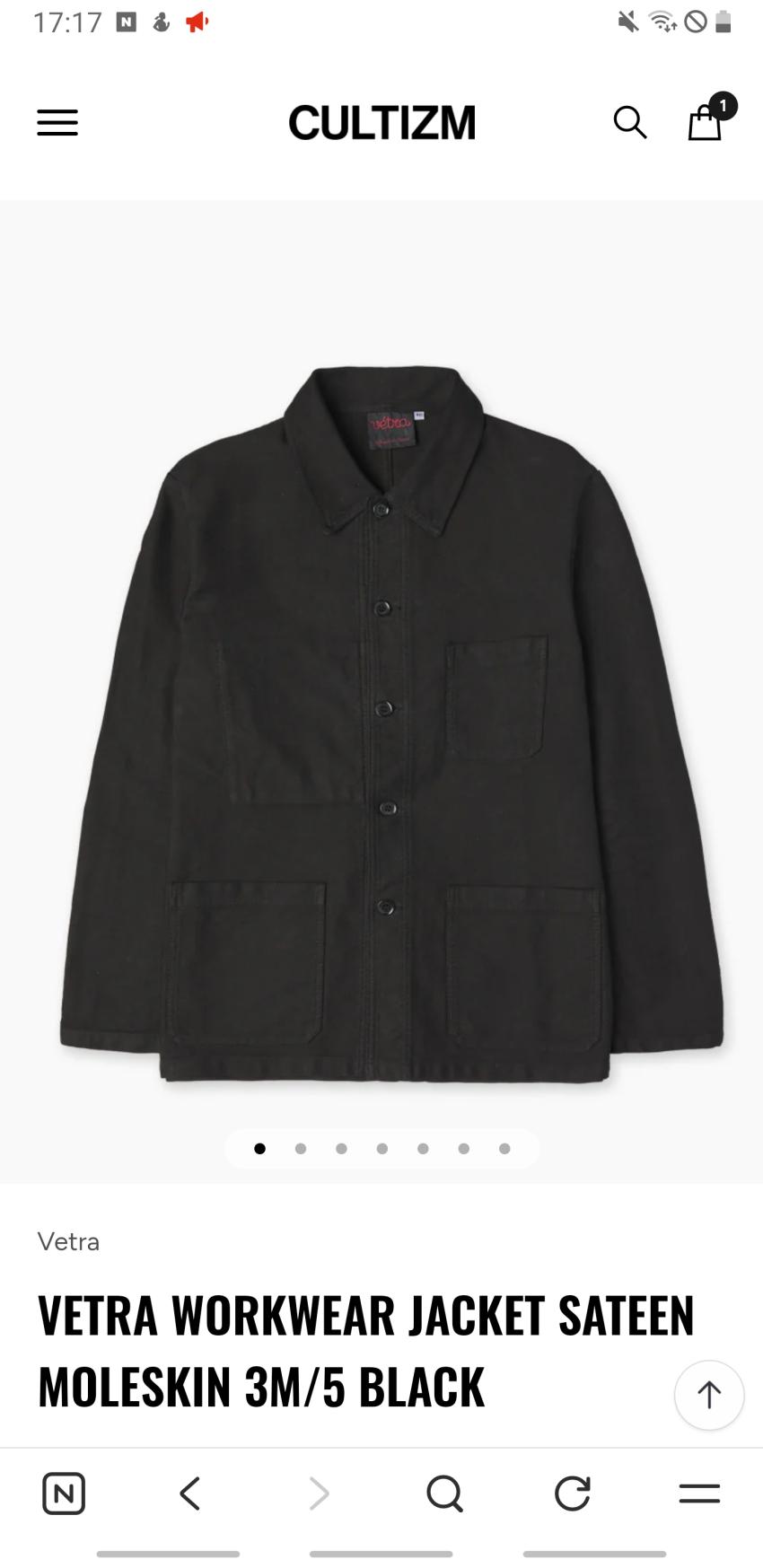
Task: Tap the back-to-top arrow button
Action: tap(709, 1394)
